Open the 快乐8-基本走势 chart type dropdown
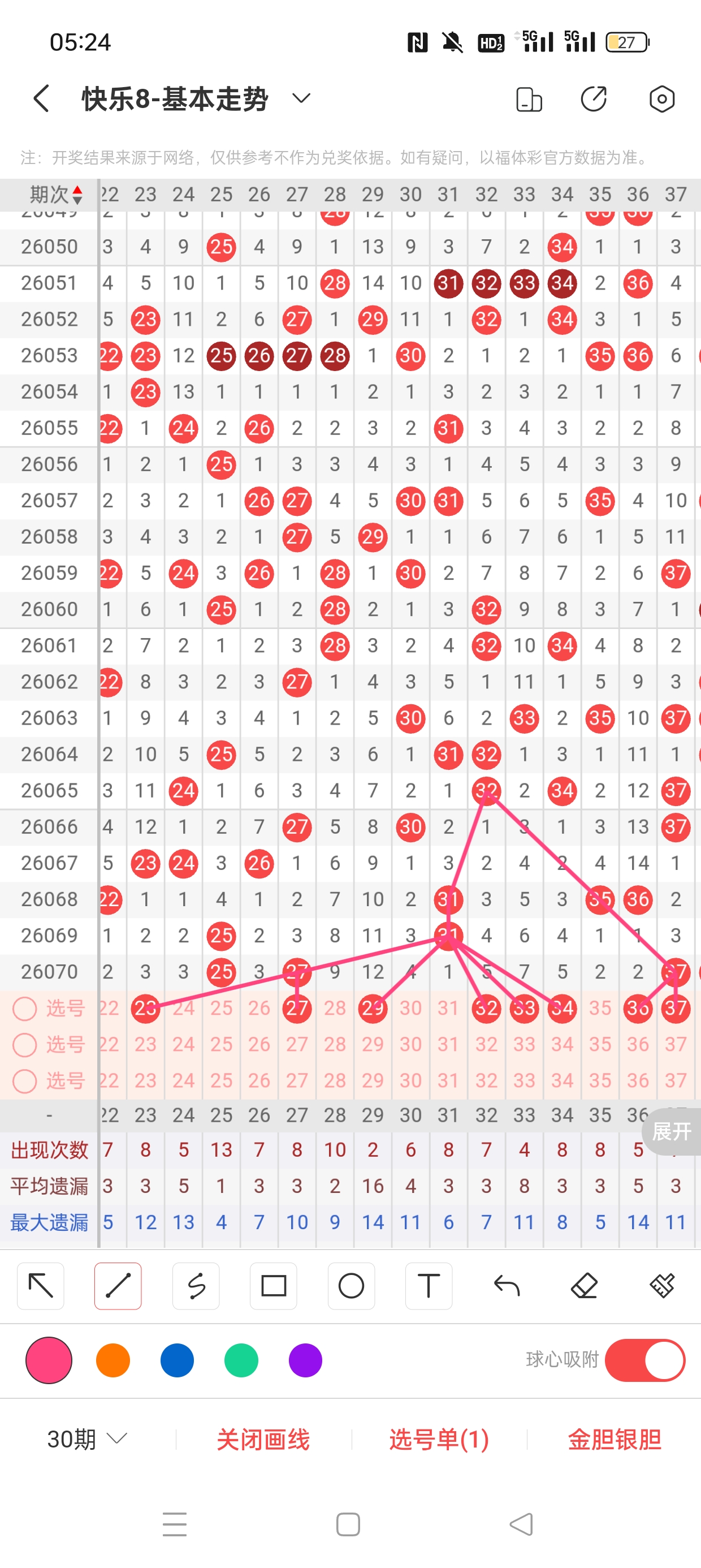The height and width of the screenshot is (1568, 701). click(x=301, y=98)
